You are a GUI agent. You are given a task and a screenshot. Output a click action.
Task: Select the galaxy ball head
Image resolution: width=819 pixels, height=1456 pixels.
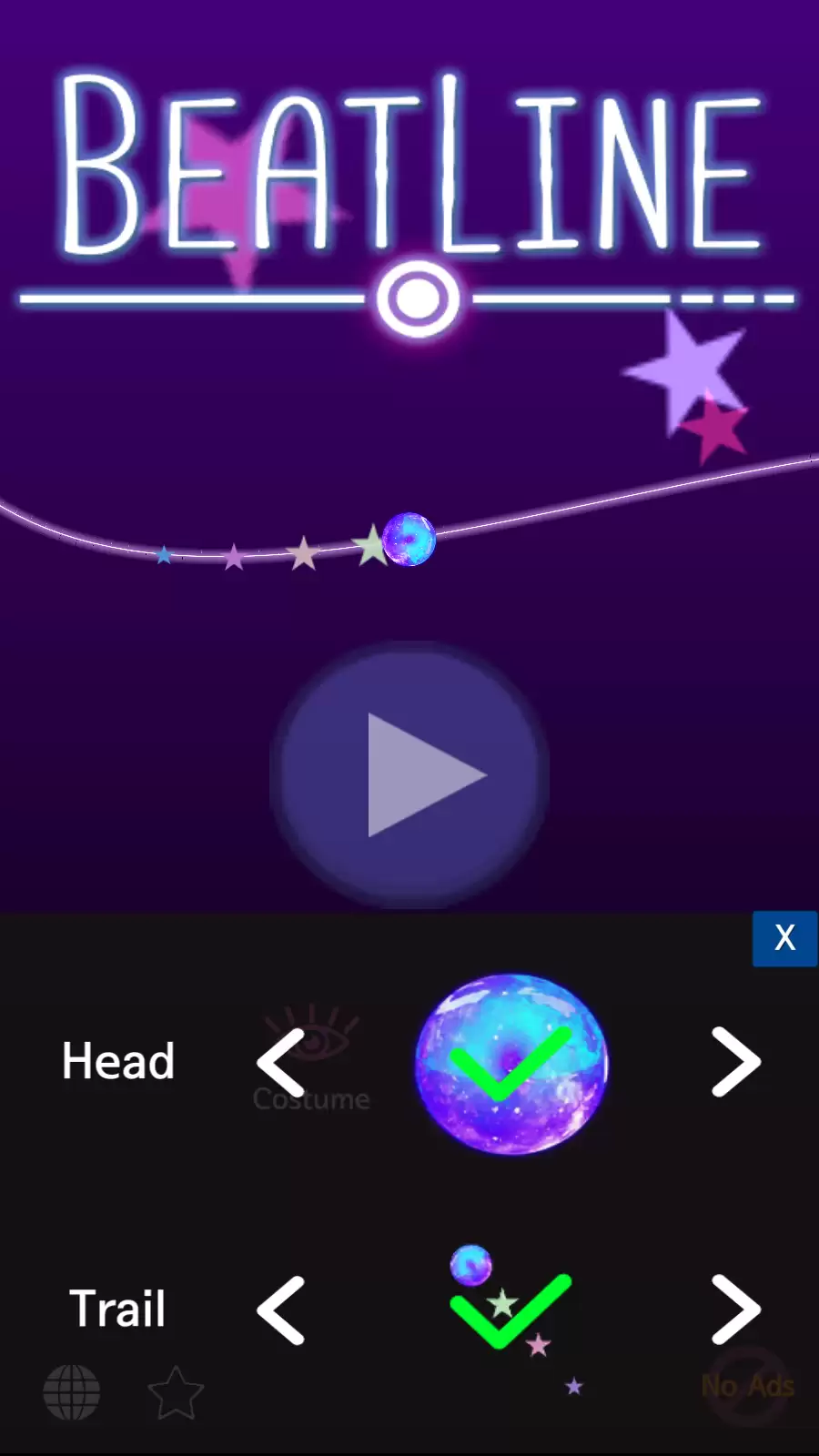point(511,1064)
